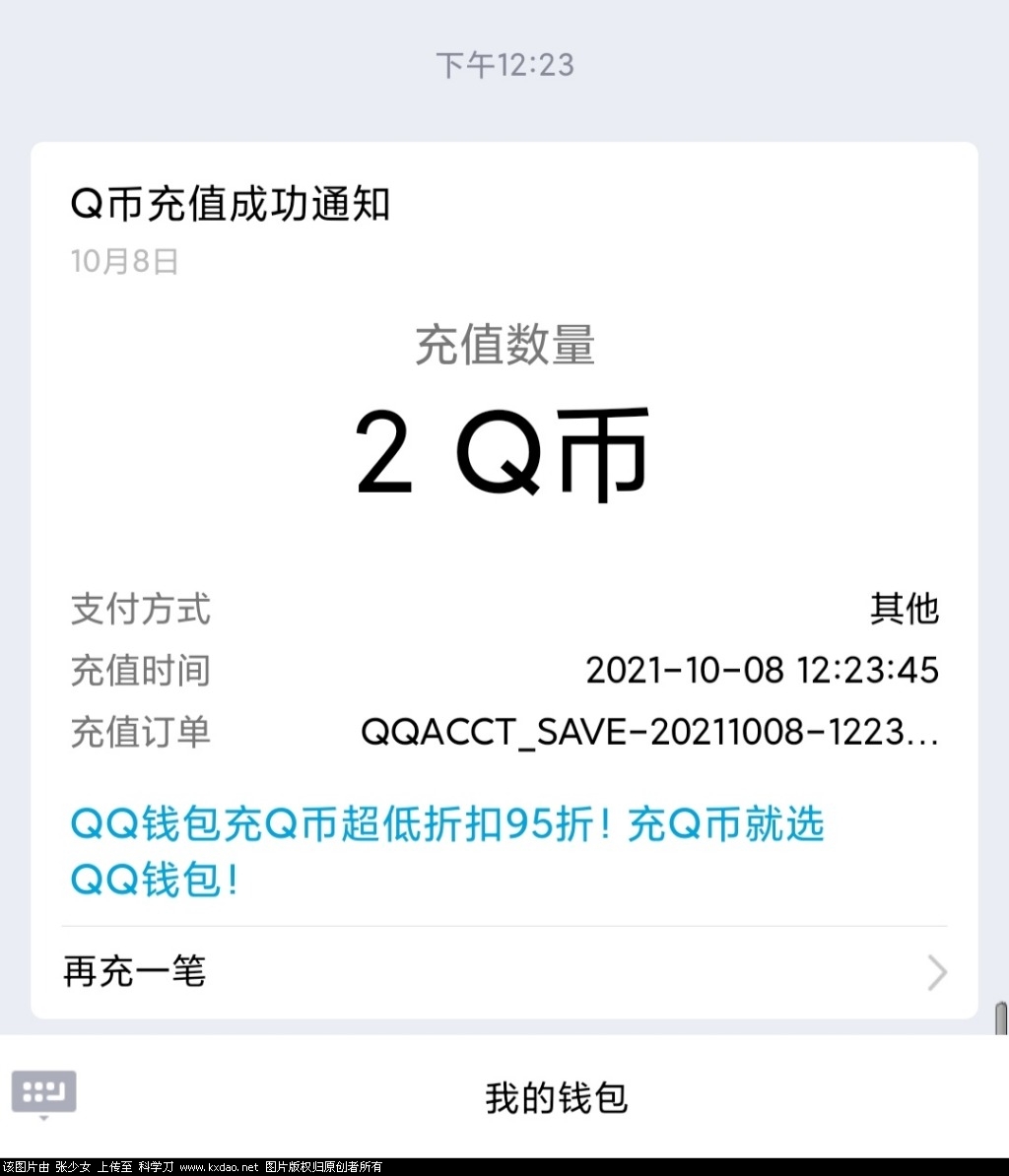Tap the 再充一笔 row

click(503, 973)
